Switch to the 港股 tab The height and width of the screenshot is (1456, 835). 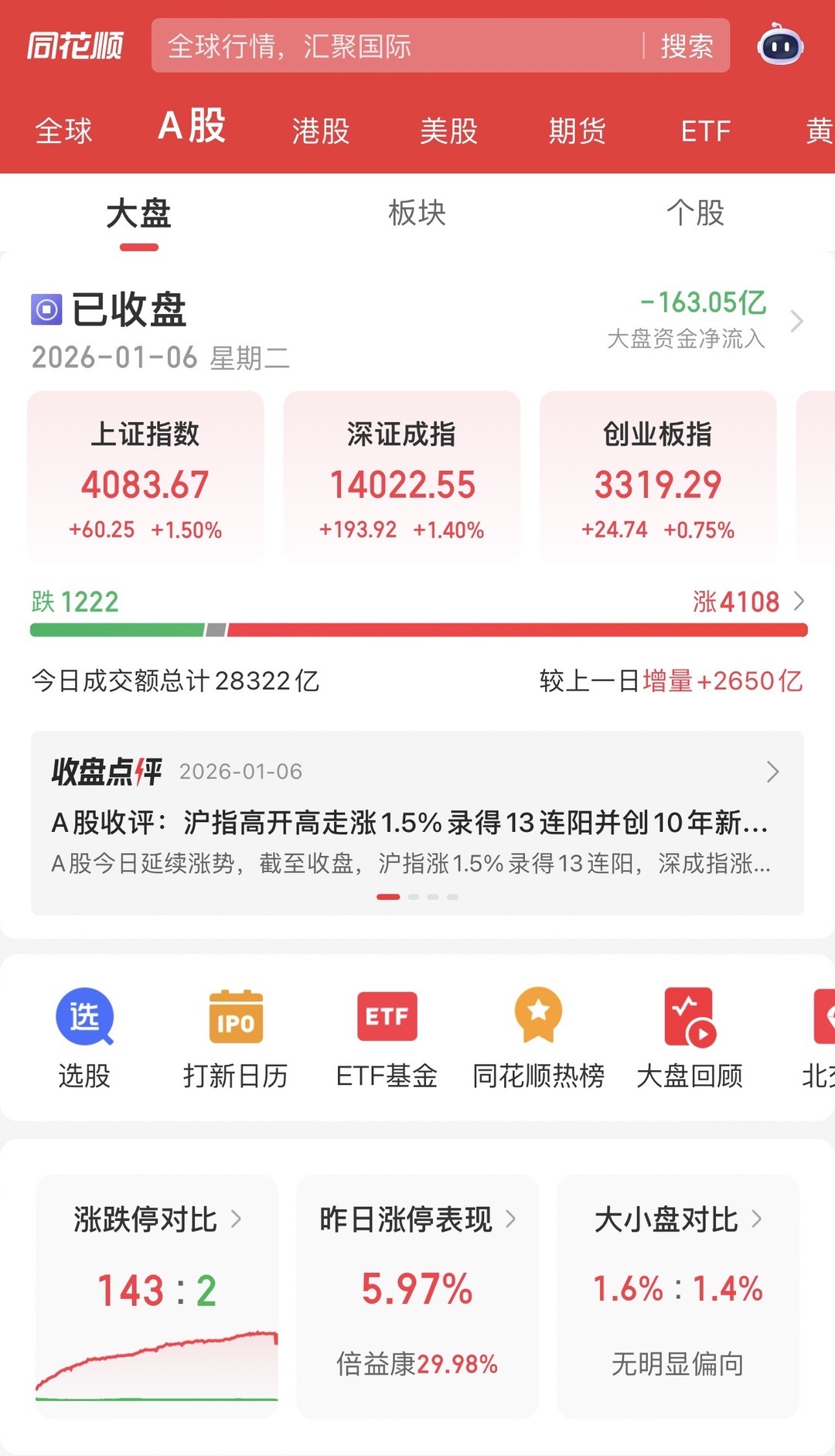point(320,131)
